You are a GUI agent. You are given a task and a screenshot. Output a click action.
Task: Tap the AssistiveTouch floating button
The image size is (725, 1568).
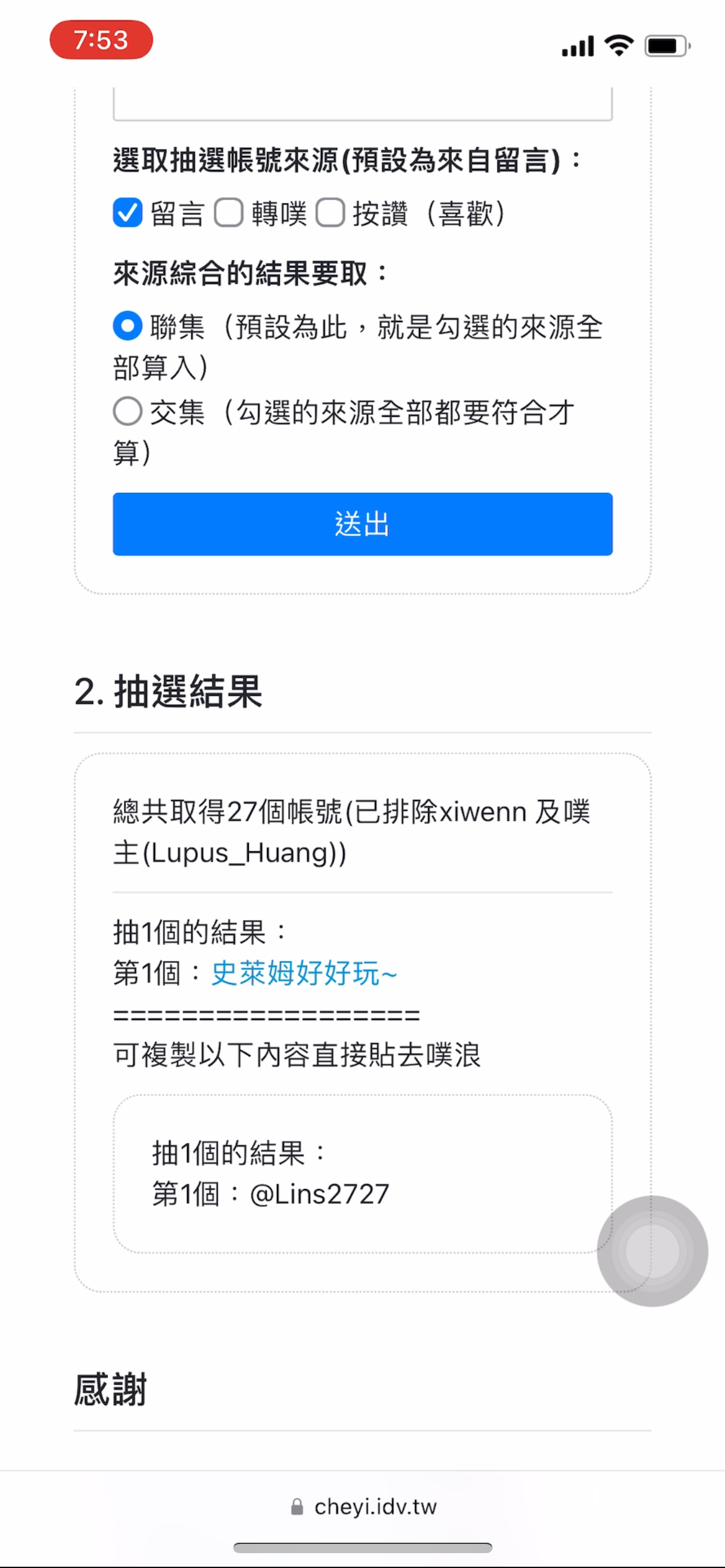click(652, 1251)
